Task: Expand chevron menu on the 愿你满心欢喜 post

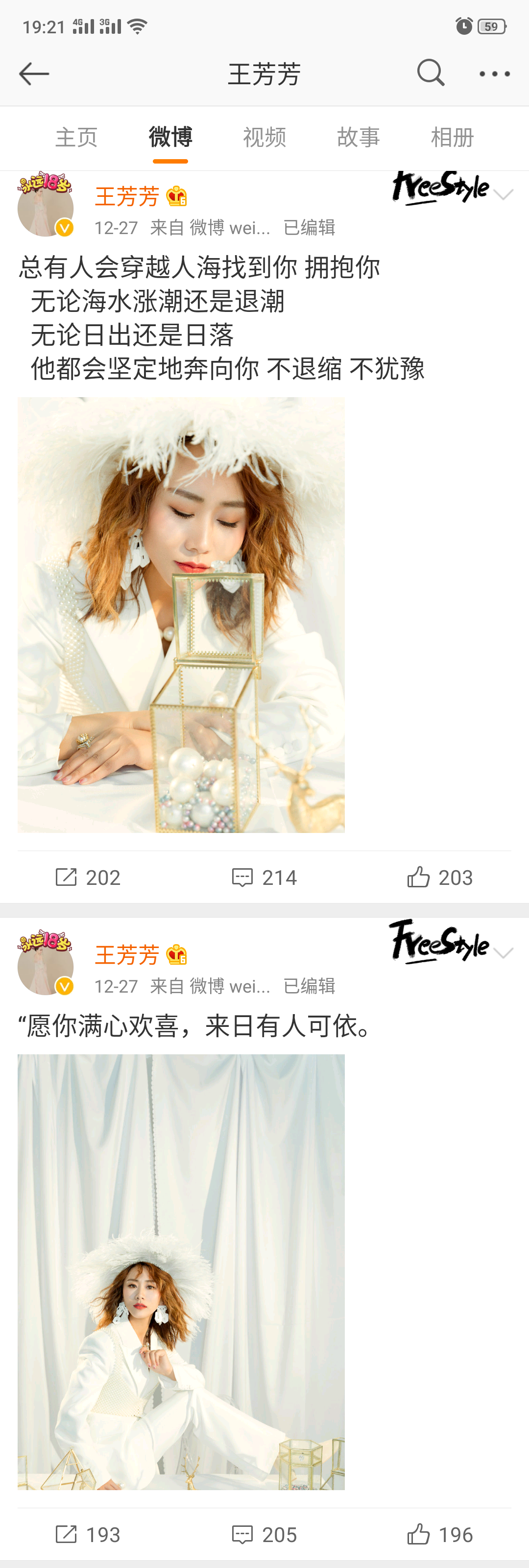Action: tap(504, 953)
